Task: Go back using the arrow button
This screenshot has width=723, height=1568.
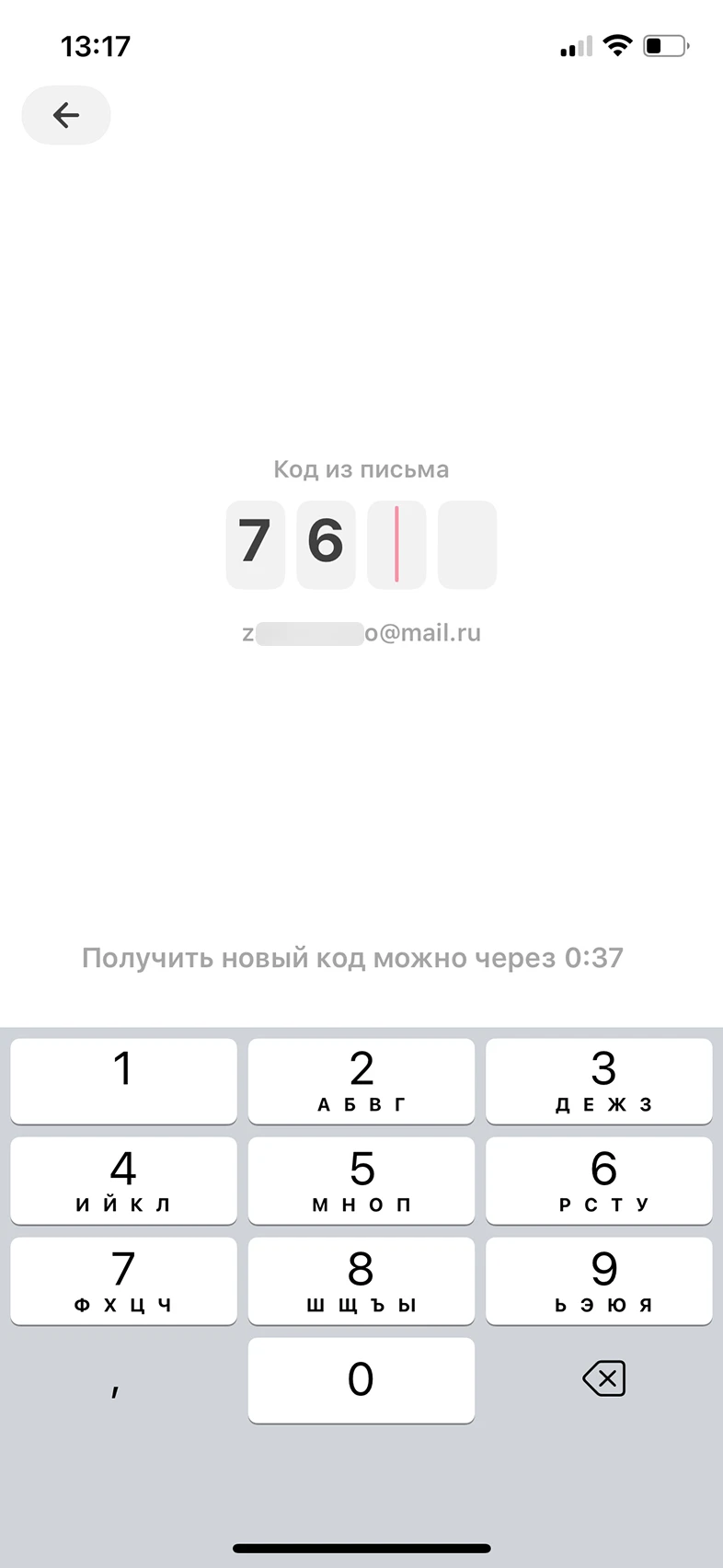Action: (x=66, y=115)
